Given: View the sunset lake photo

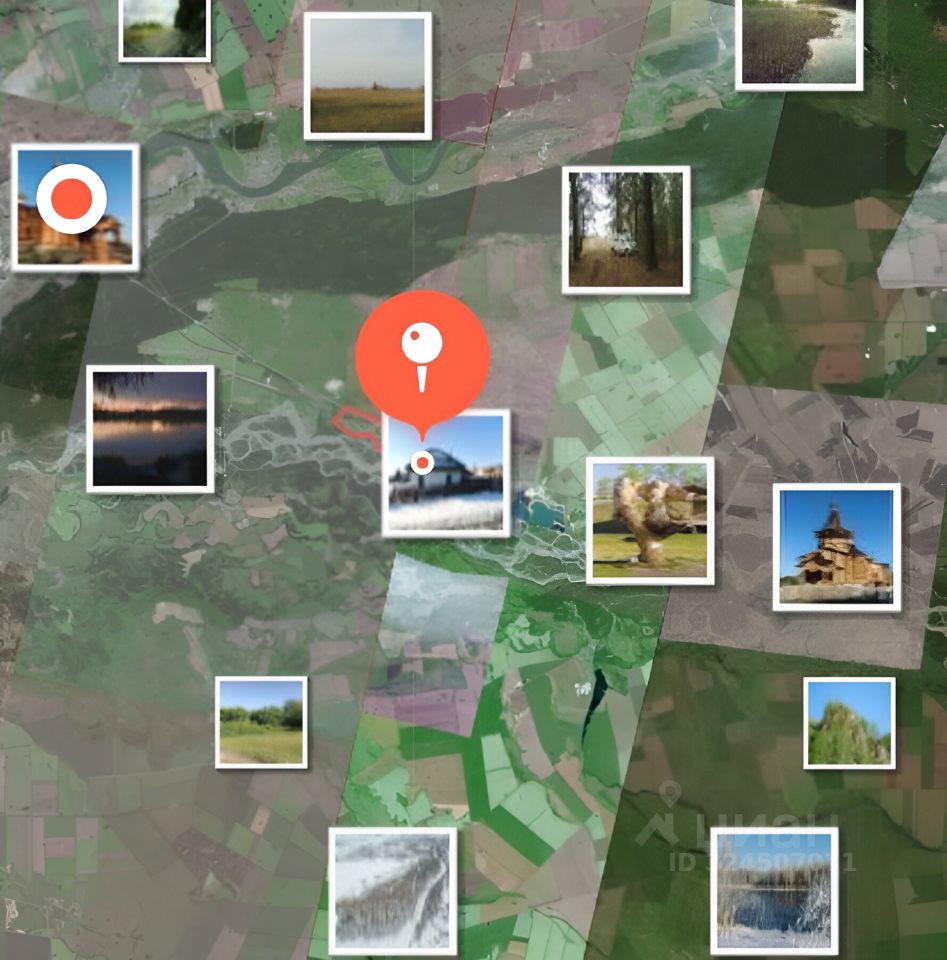Looking at the screenshot, I should pyautogui.click(x=150, y=428).
